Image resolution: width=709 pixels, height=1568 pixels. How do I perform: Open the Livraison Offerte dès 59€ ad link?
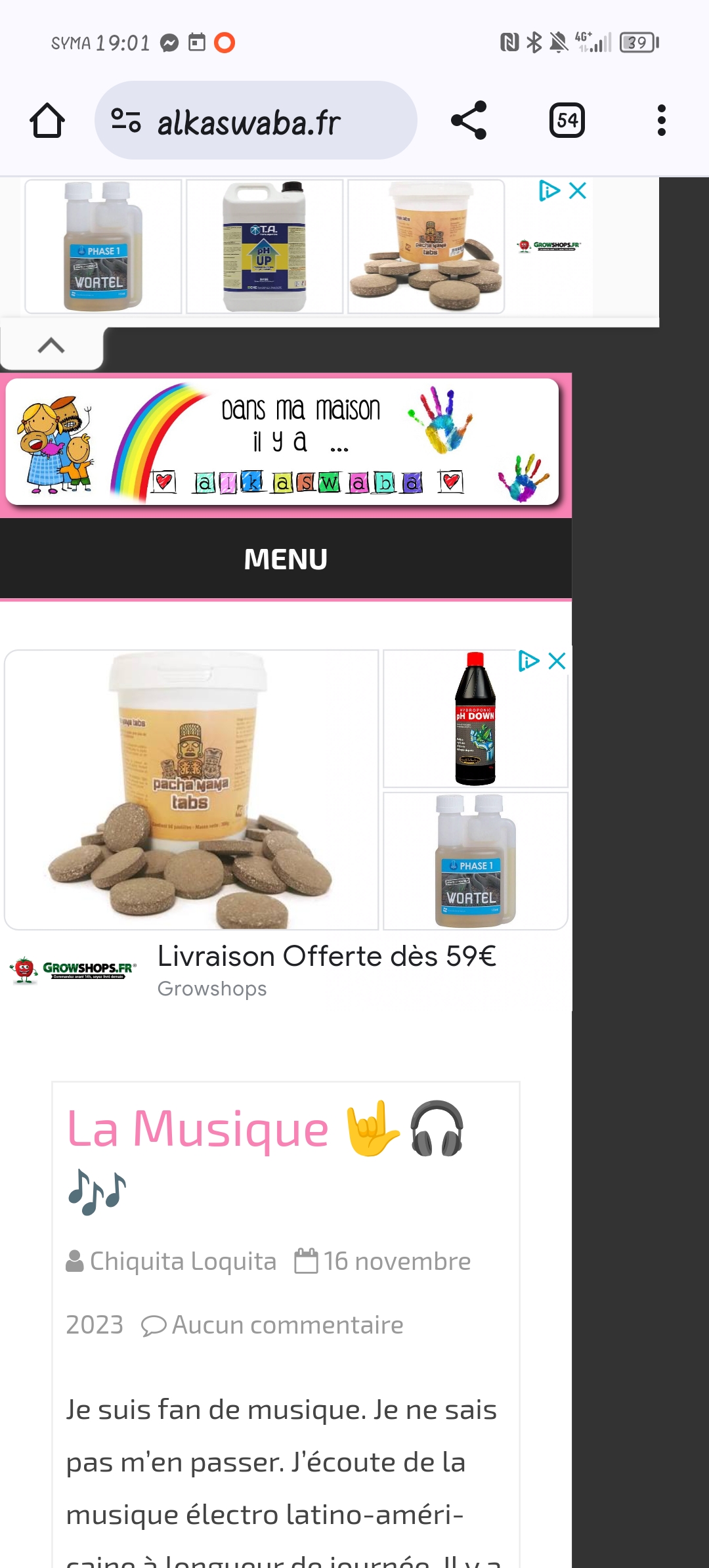coord(326,957)
